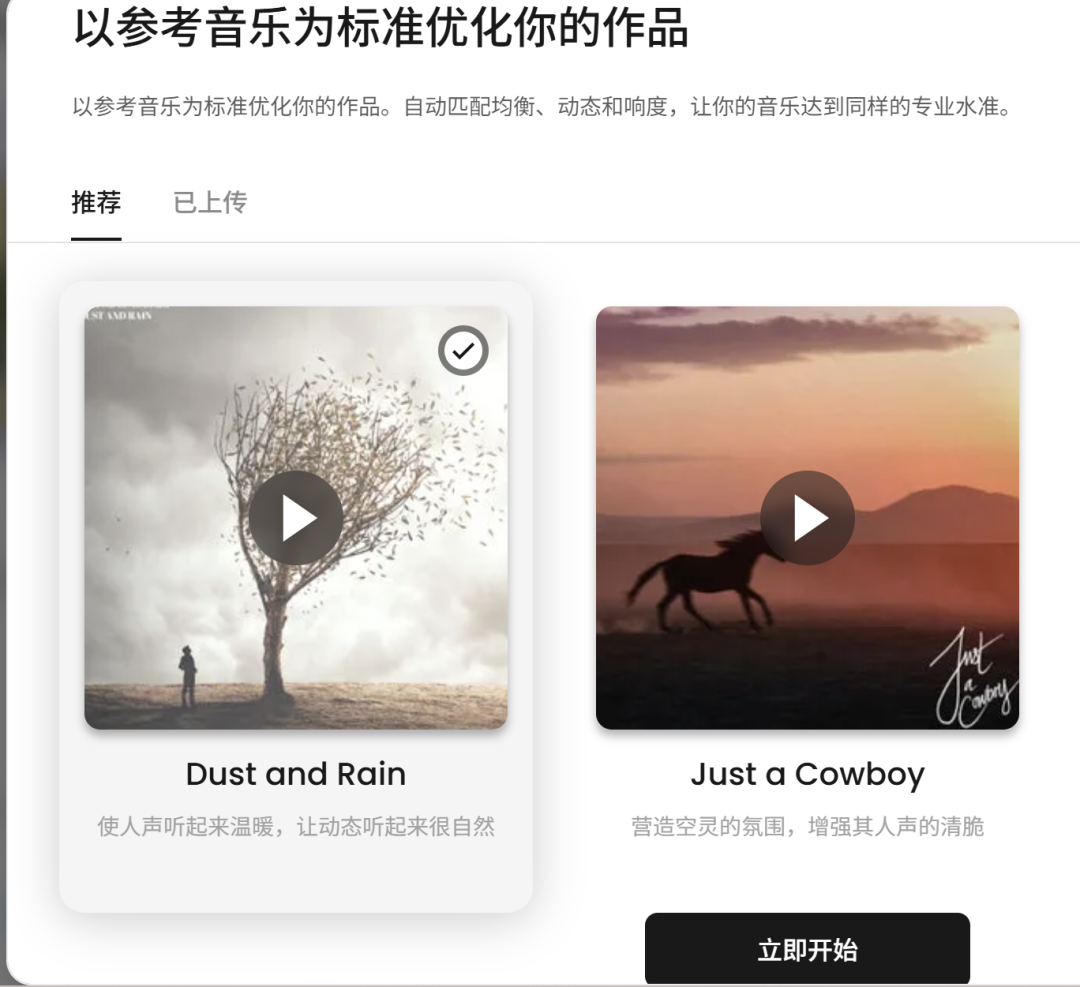Image resolution: width=1080 pixels, height=987 pixels.
Task: Tap the 立即开始 button
Action: tap(807, 949)
